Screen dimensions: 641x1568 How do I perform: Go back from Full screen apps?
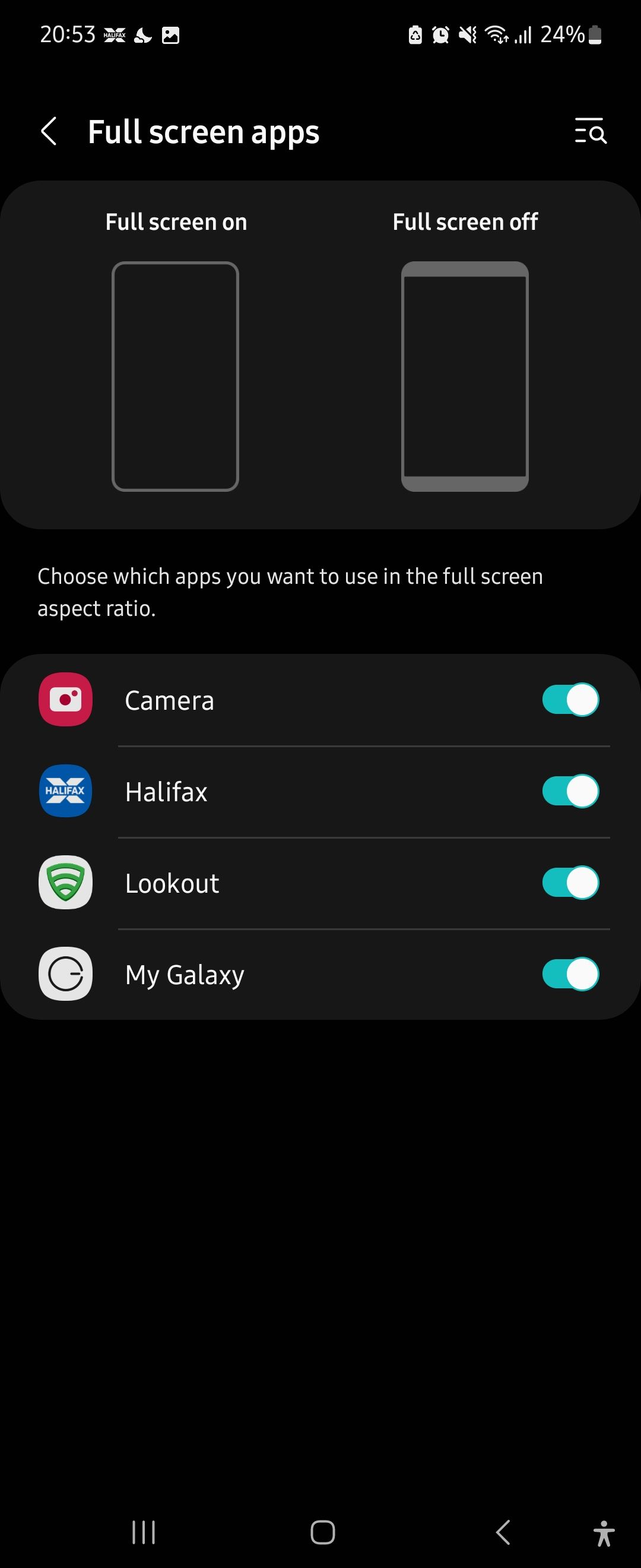pyautogui.click(x=49, y=131)
